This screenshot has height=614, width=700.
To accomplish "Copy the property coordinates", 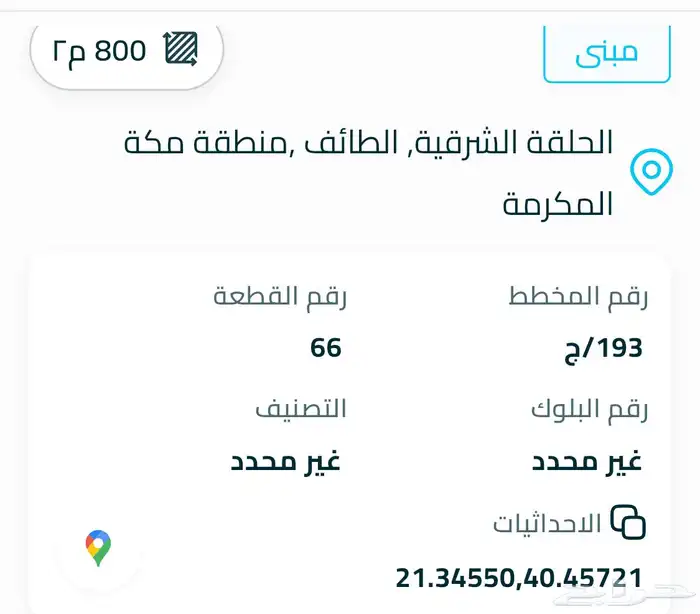I will [x=628, y=522].
